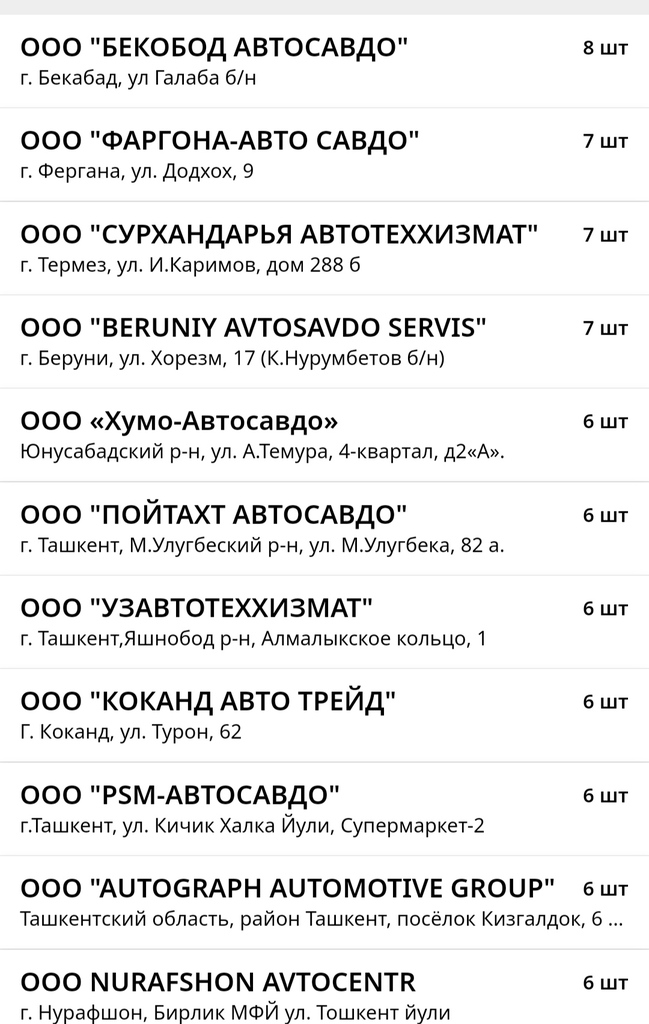Select ООО "КОКАНД АВТО ТРЕЙД" dealer
This screenshot has height=1024, width=649.
tap(300, 715)
